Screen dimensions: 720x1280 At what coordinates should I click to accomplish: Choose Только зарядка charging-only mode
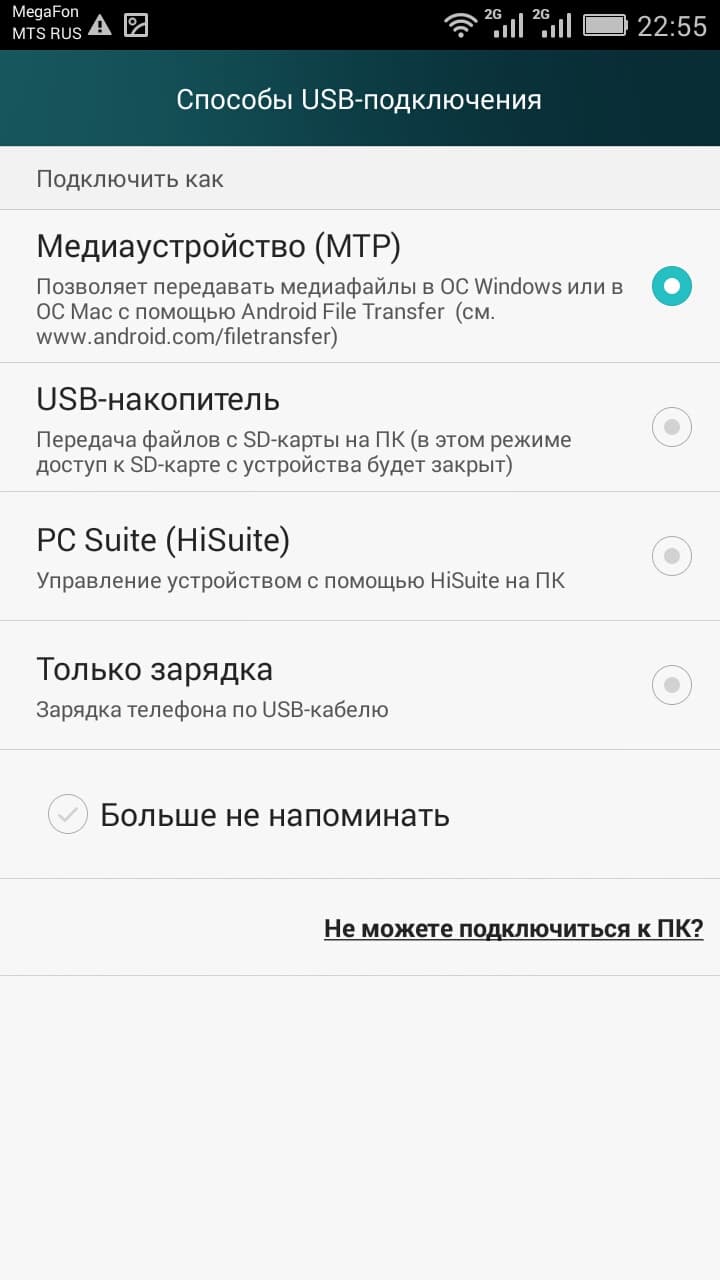[671, 685]
